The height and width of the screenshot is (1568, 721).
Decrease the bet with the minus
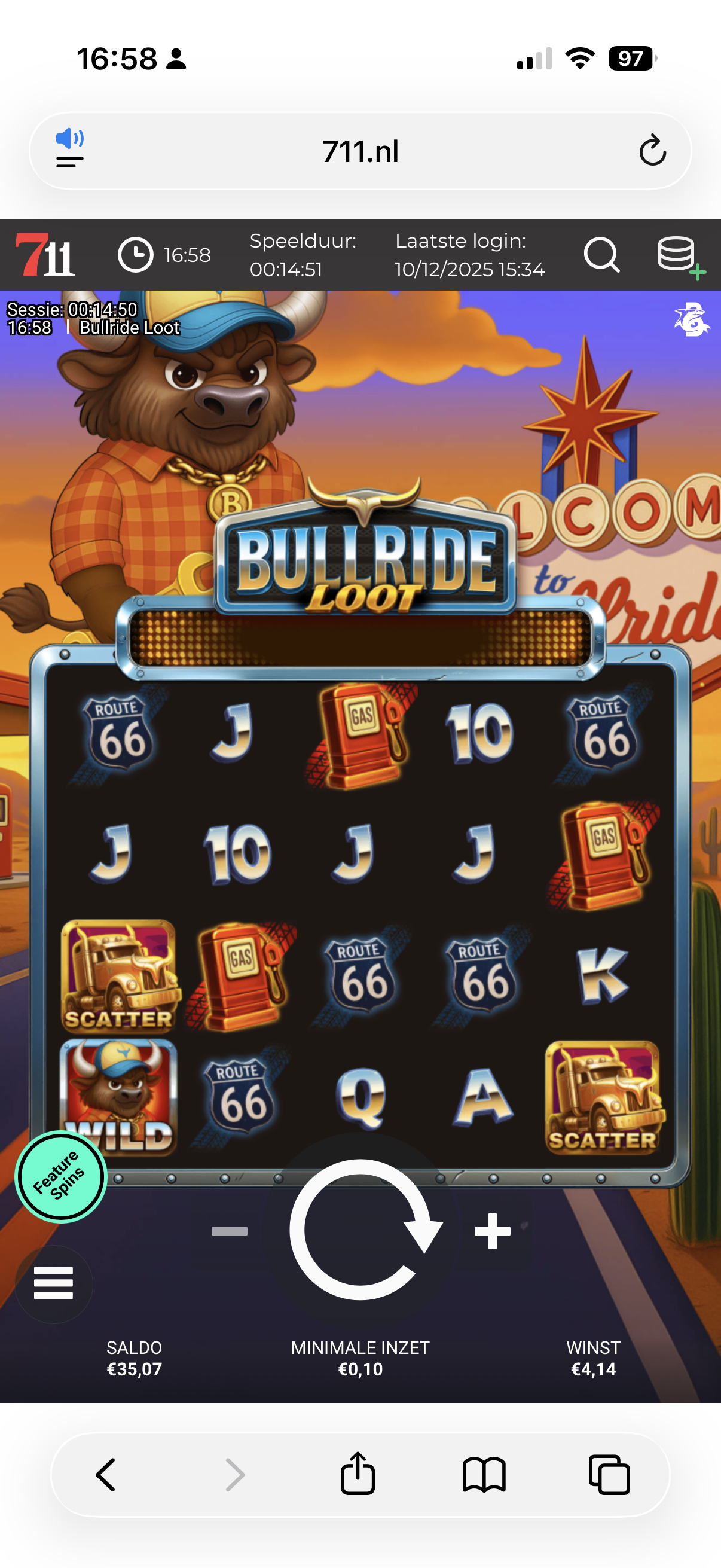(230, 1231)
